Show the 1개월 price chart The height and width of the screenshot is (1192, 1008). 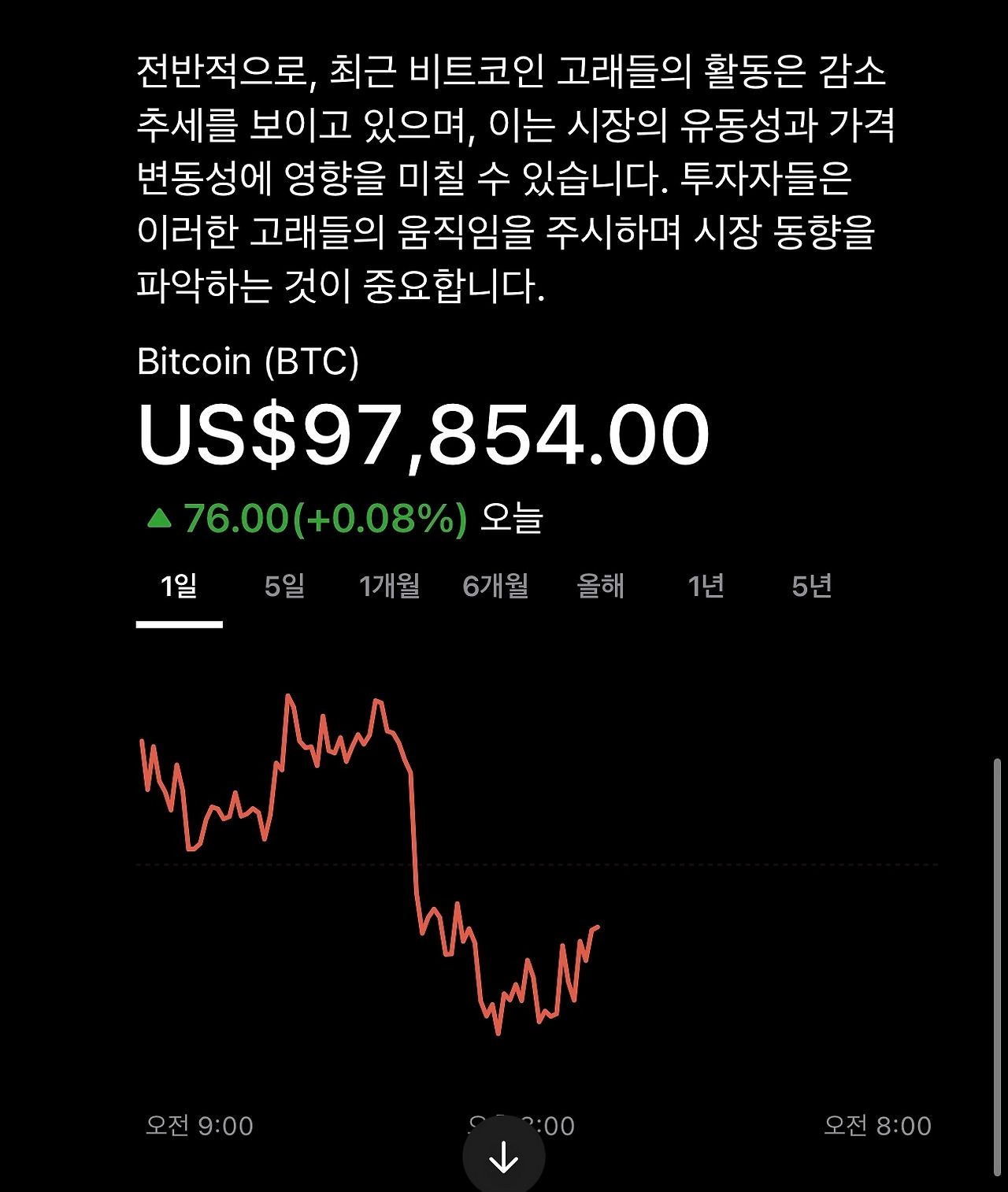(389, 587)
